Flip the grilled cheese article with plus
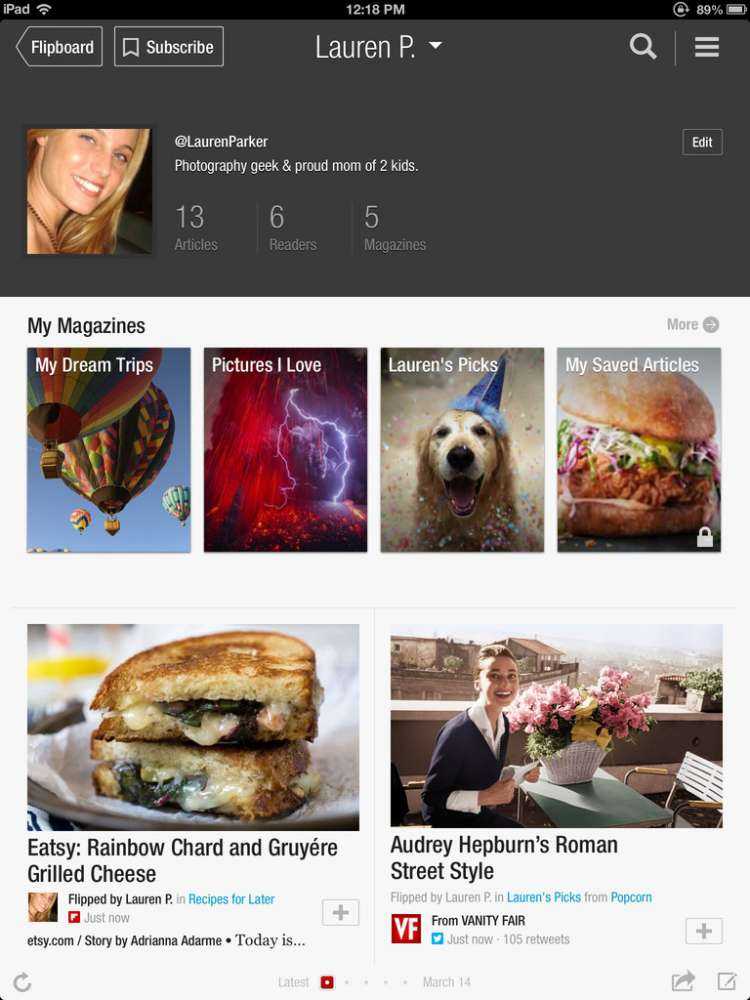This screenshot has height=1000, width=750. 340,912
